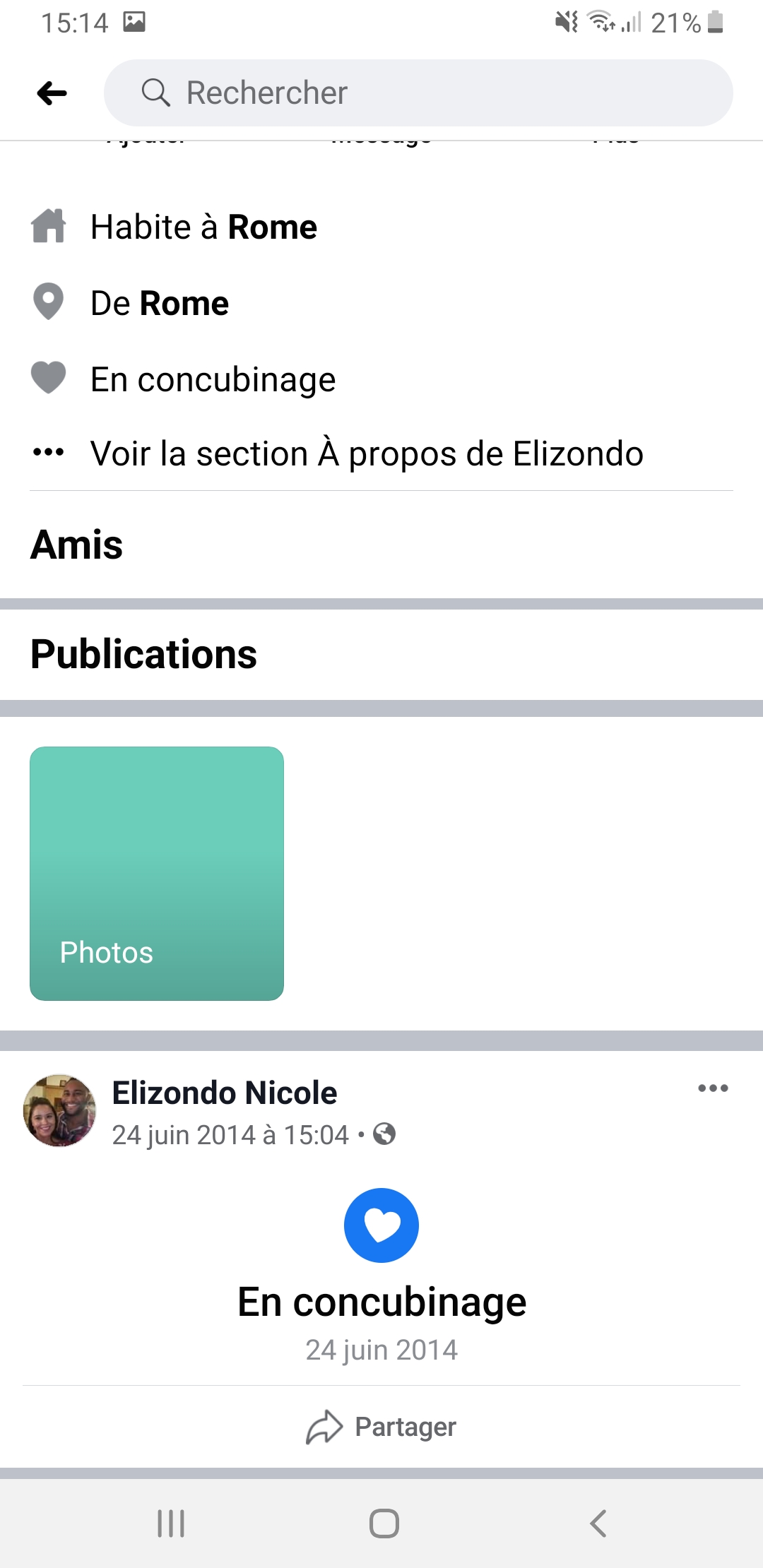This screenshot has height=1568, width=763.
Task: Open Elizondo Nicole's name on the post
Action: coord(225,1093)
